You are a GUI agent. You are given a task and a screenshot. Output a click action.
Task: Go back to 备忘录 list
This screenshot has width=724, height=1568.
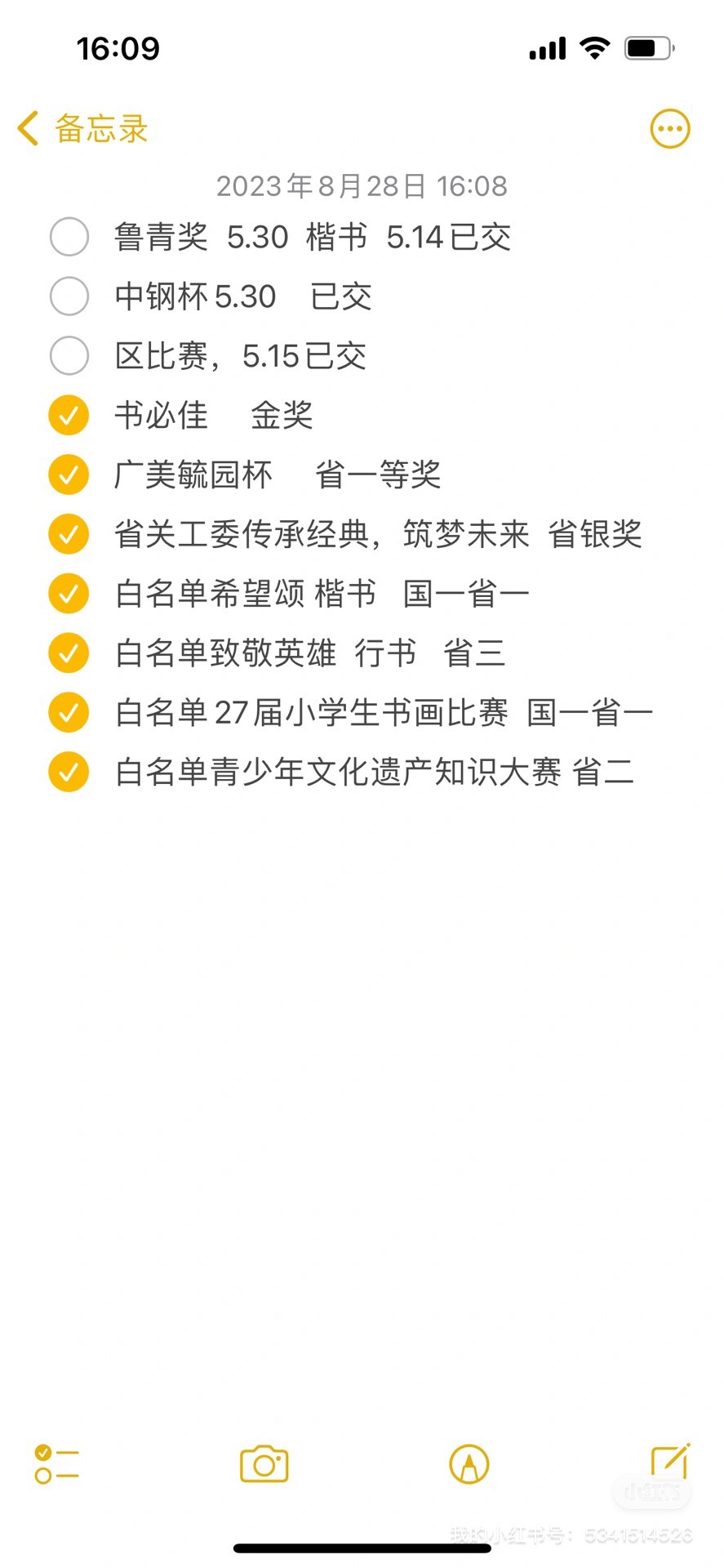82,129
